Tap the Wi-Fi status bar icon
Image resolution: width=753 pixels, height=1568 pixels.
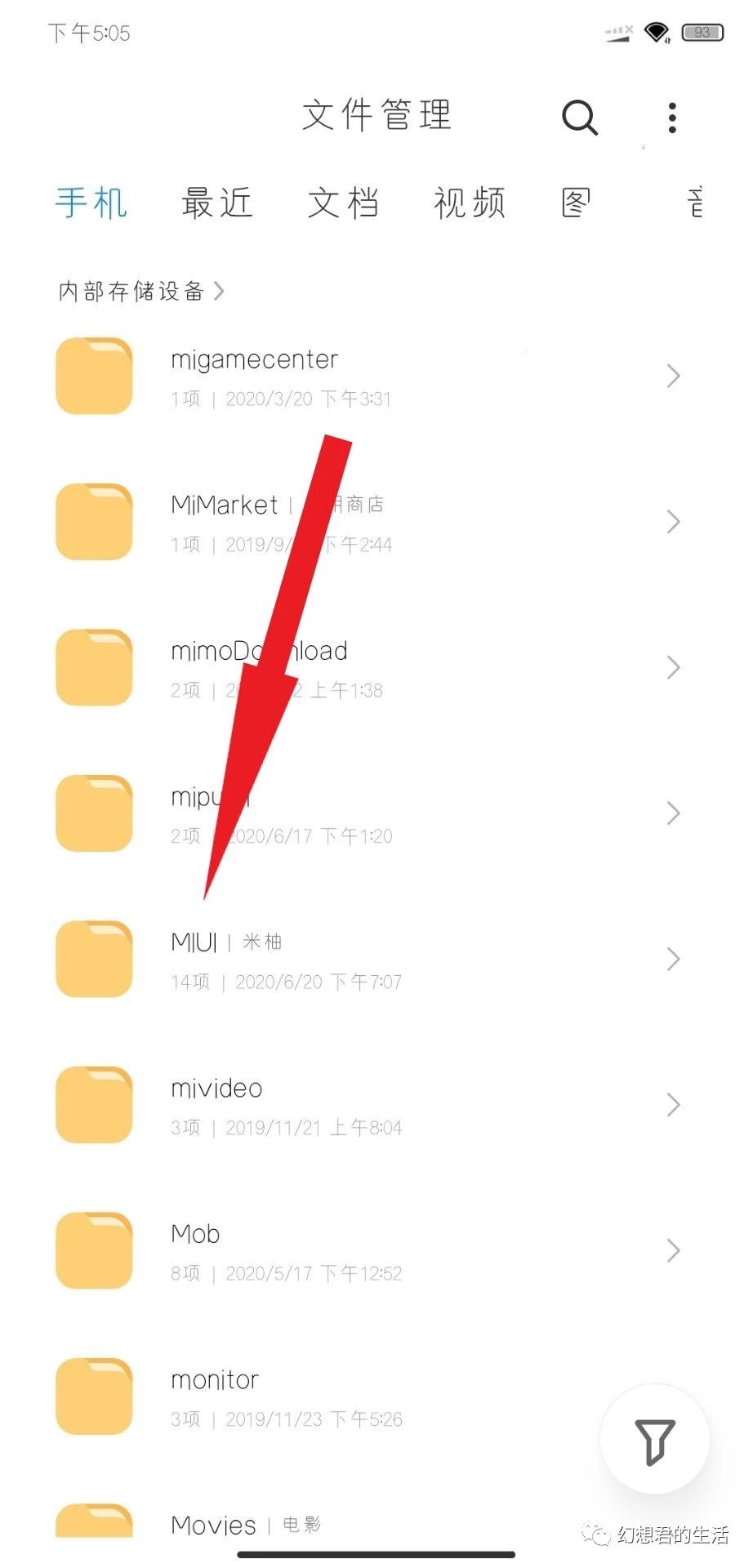pyautogui.click(x=654, y=33)
